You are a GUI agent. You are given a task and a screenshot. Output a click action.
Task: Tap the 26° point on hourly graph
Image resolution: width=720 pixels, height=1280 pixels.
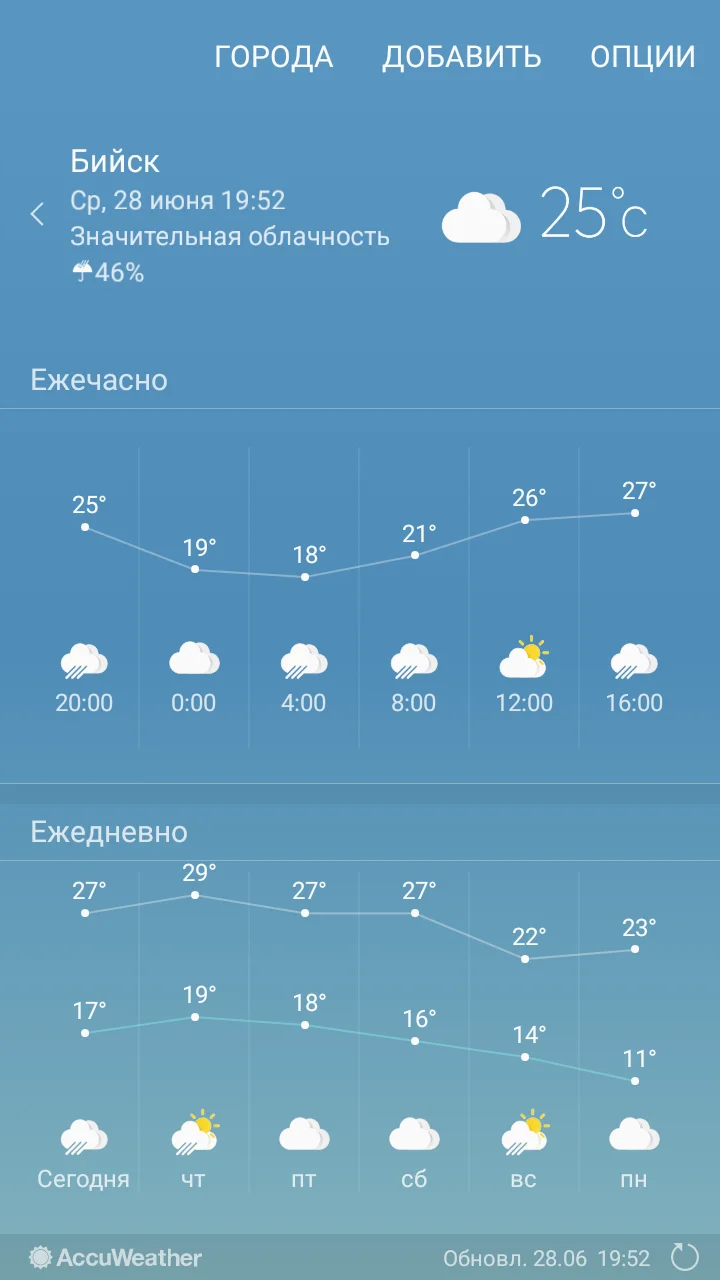coord(524,521)
